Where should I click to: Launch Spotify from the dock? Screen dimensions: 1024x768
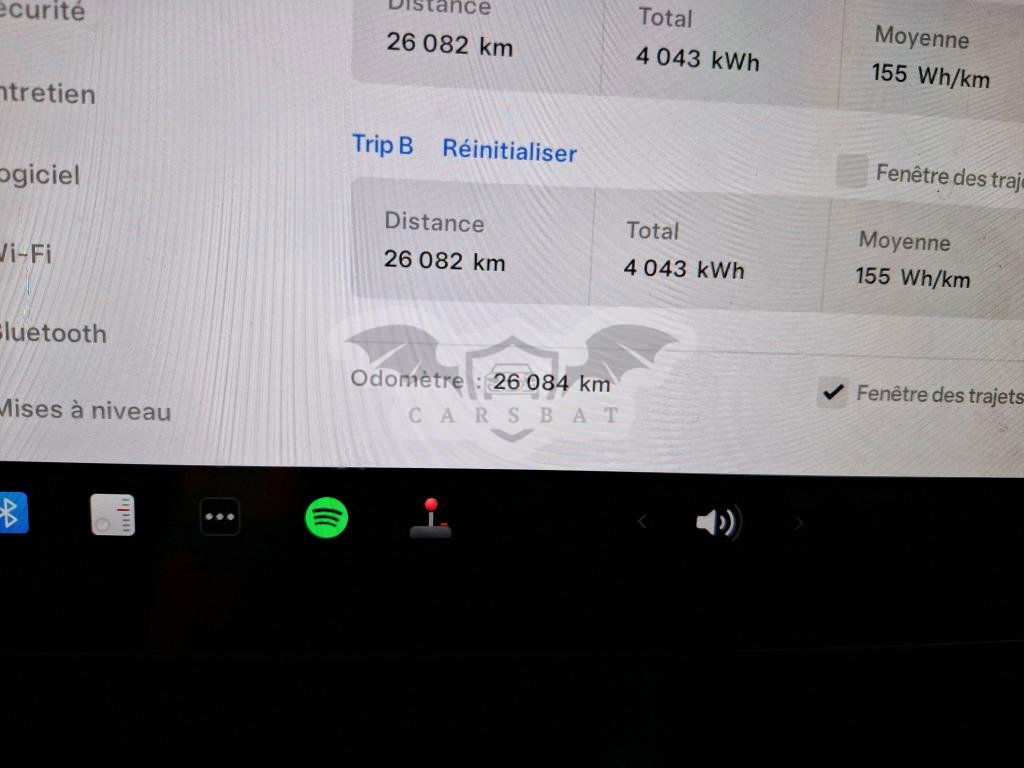(326, 518)
